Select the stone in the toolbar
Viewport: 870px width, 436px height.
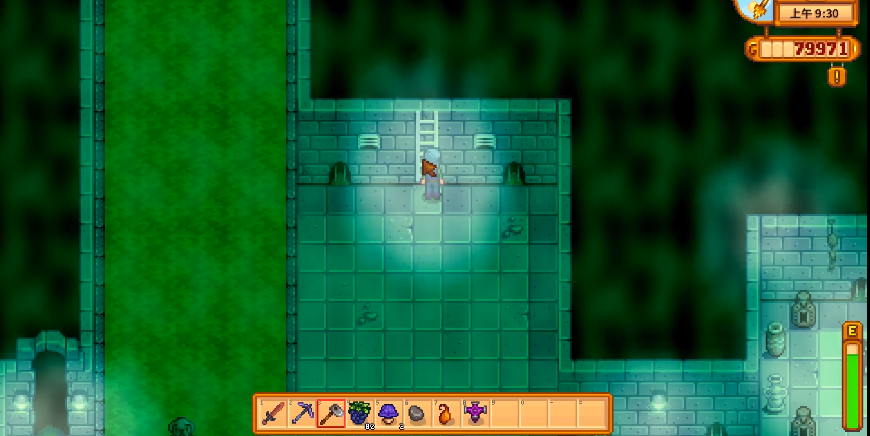[418, 413]
